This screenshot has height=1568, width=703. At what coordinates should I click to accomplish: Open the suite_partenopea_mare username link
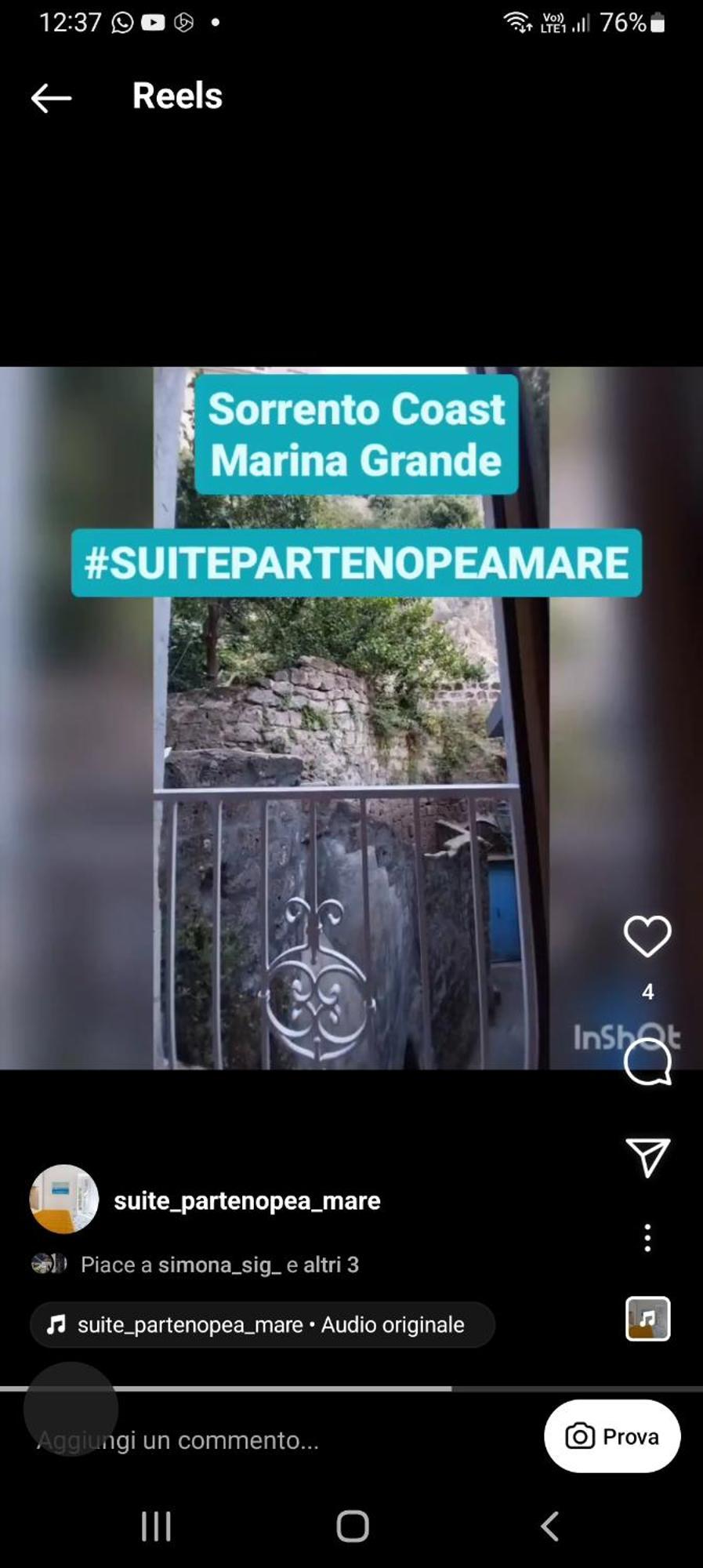tap(247, 1201)
